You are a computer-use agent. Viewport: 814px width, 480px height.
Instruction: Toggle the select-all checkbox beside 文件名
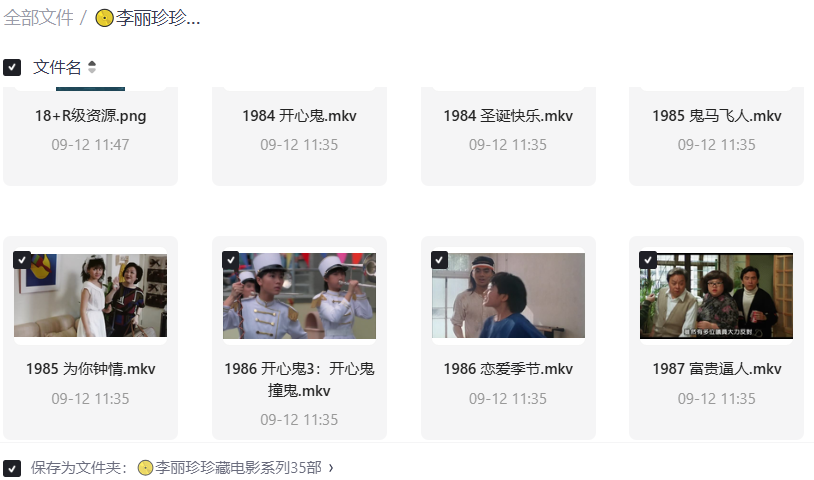pos(12,67)
